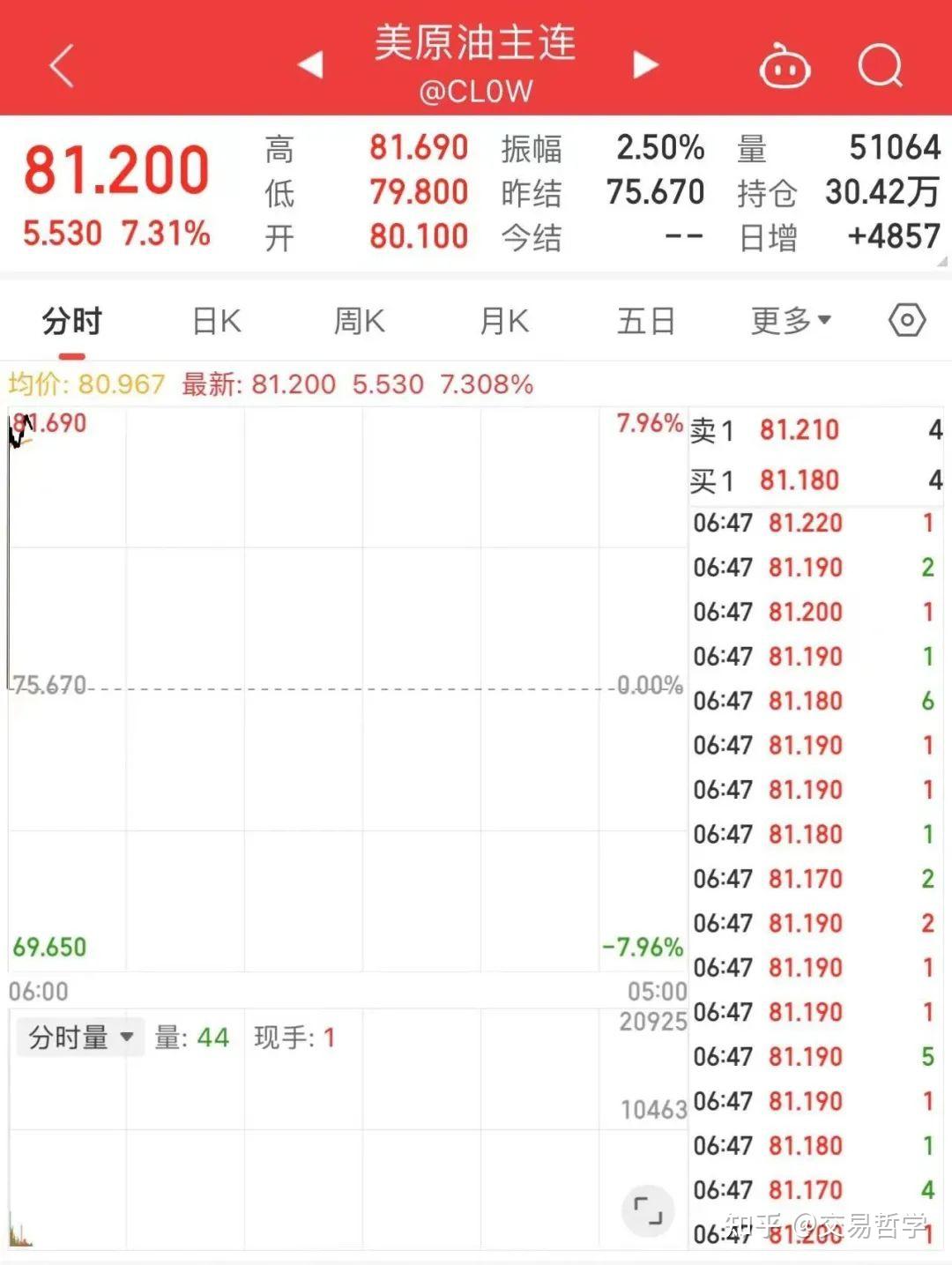
Task: Go back to the previous screen
Action: pyautogui.click(x=62, y=66)
